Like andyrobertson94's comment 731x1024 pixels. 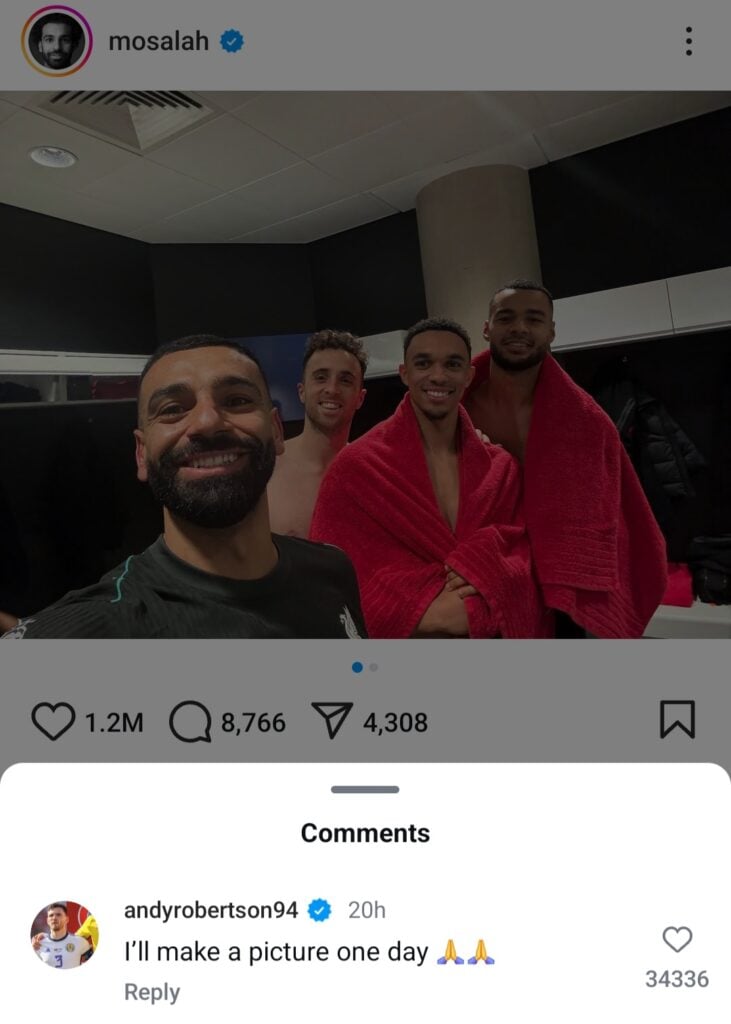677,939
